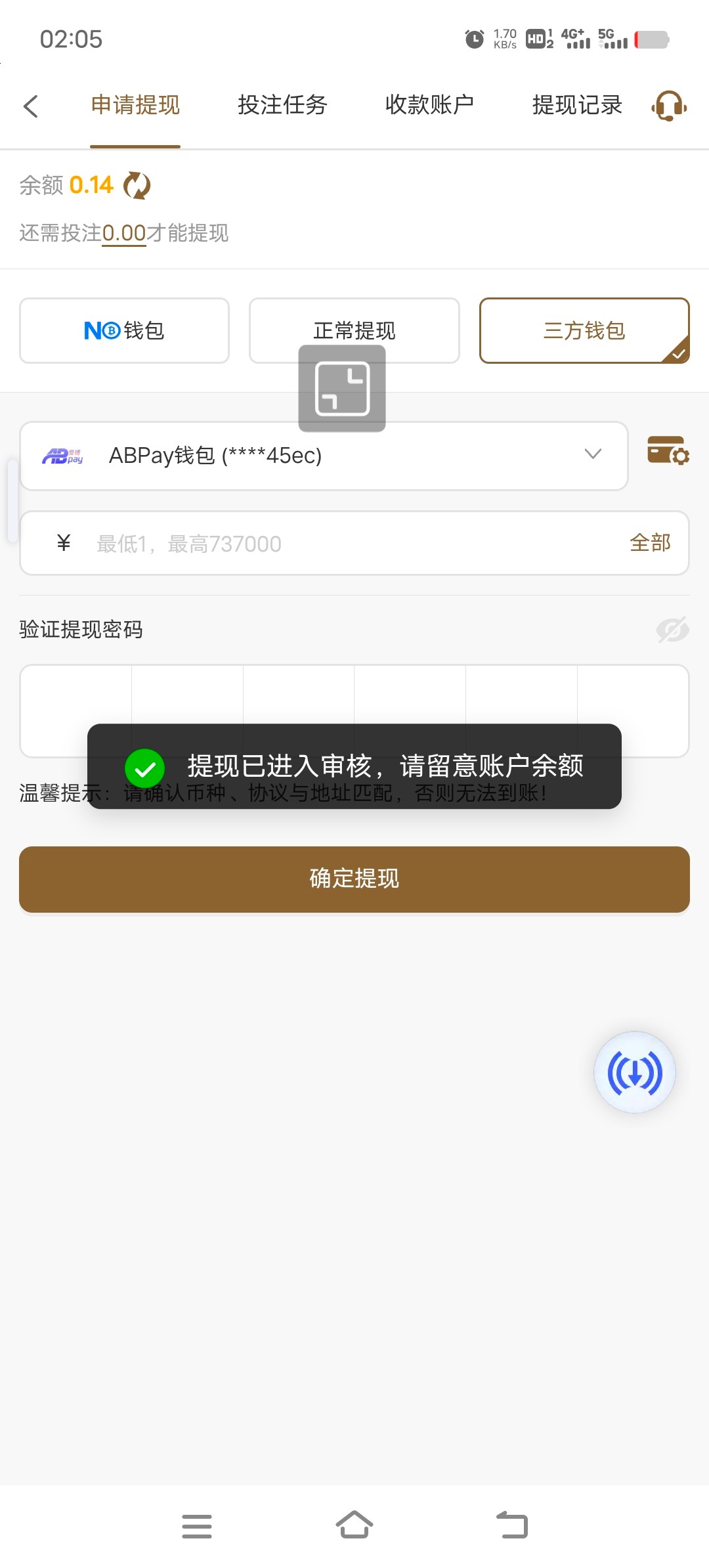Tap 确定提现 to confirm withdrawal
Image resolution: width=709 pixels, height=1568 pixels.
point(354,879)
